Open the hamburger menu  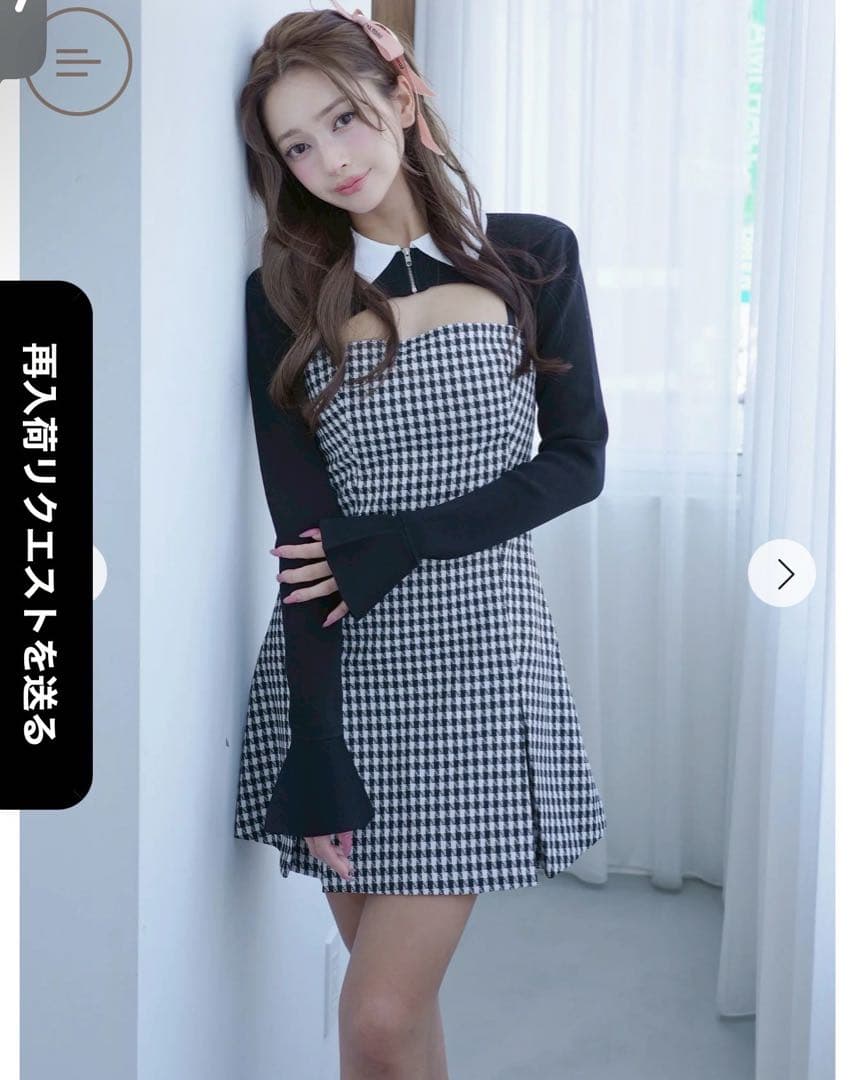click(78, 62)
